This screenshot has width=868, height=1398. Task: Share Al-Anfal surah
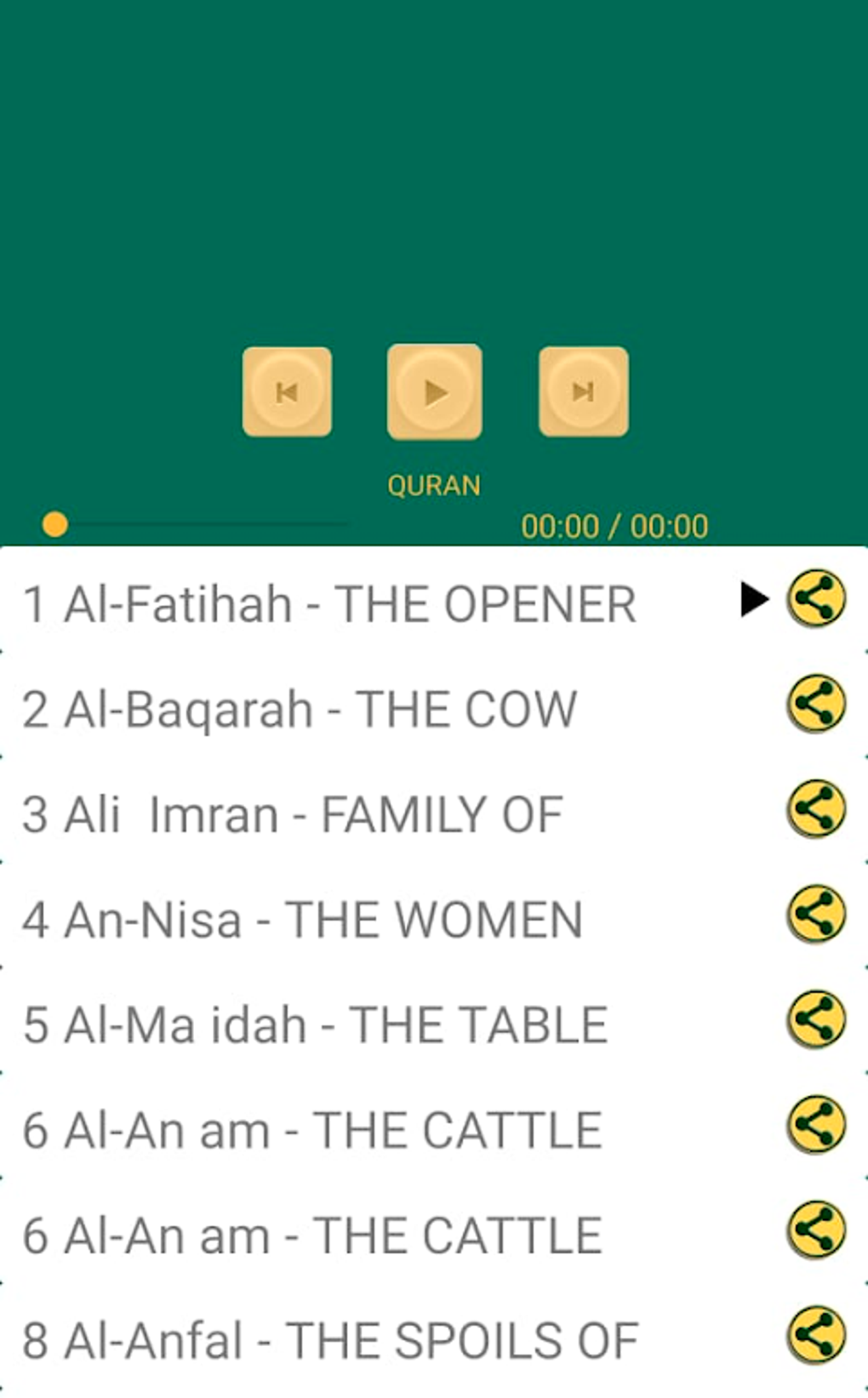(x=815, y=1334)
